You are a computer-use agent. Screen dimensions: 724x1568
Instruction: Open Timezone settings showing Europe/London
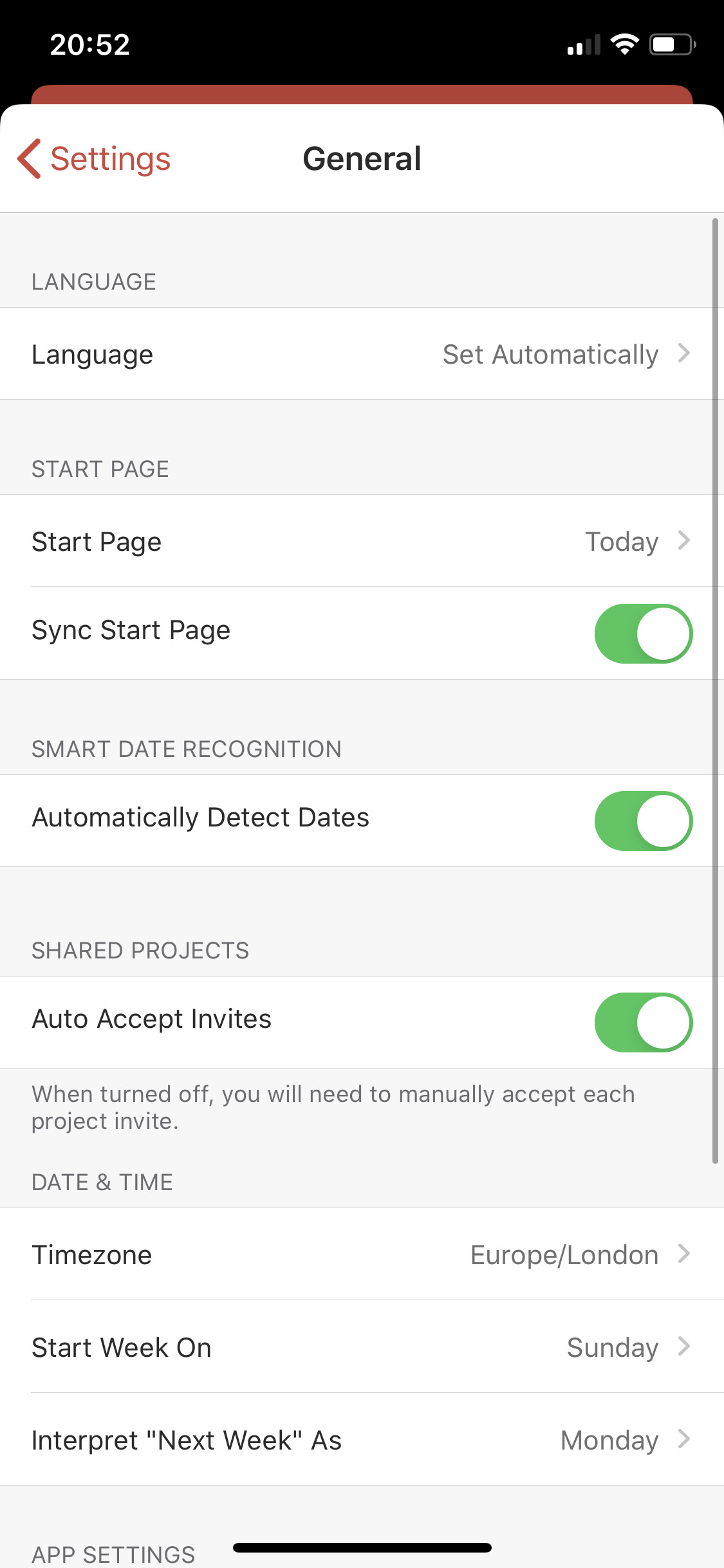(362, 1254)
